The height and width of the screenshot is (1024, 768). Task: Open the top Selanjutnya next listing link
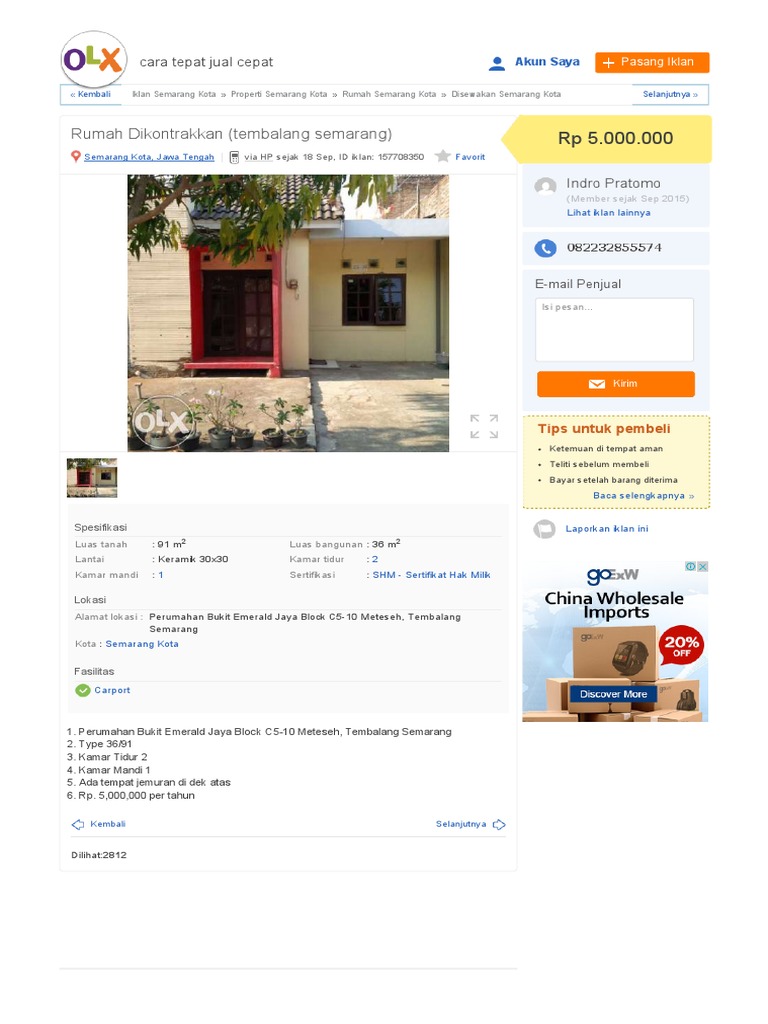click(670, 94)
